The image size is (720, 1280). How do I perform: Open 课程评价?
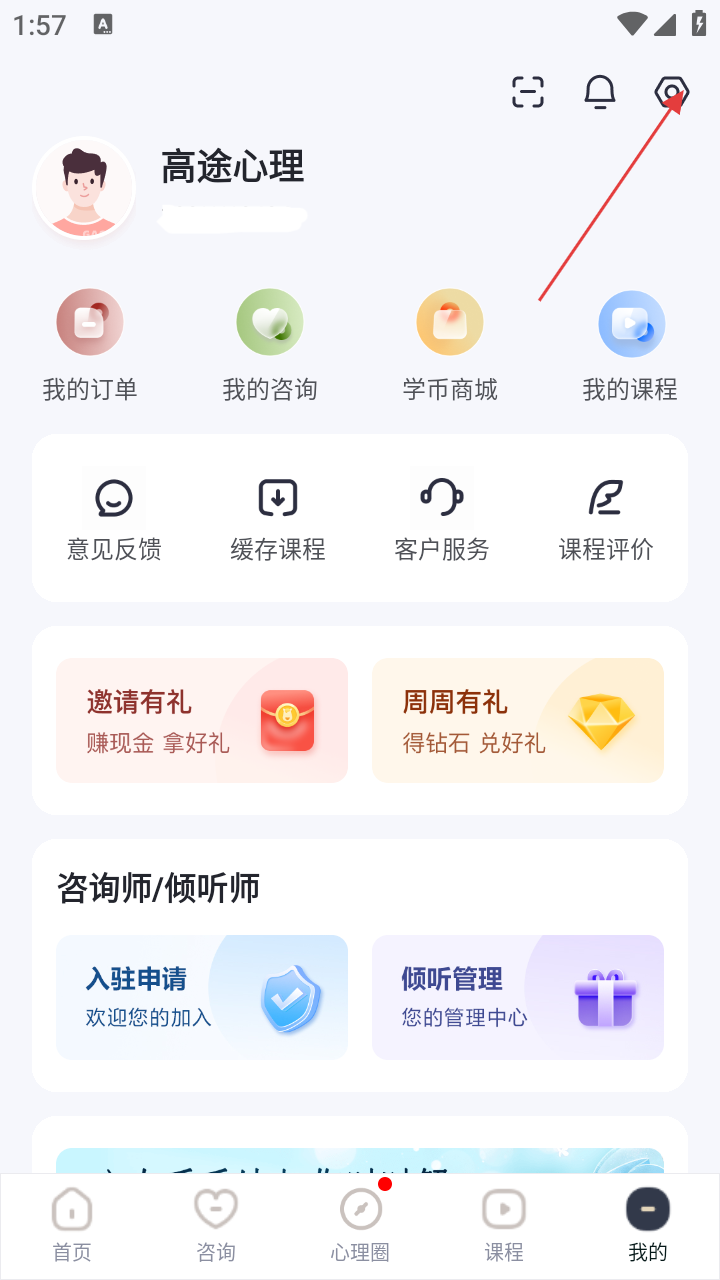click(x=606, y=518)
